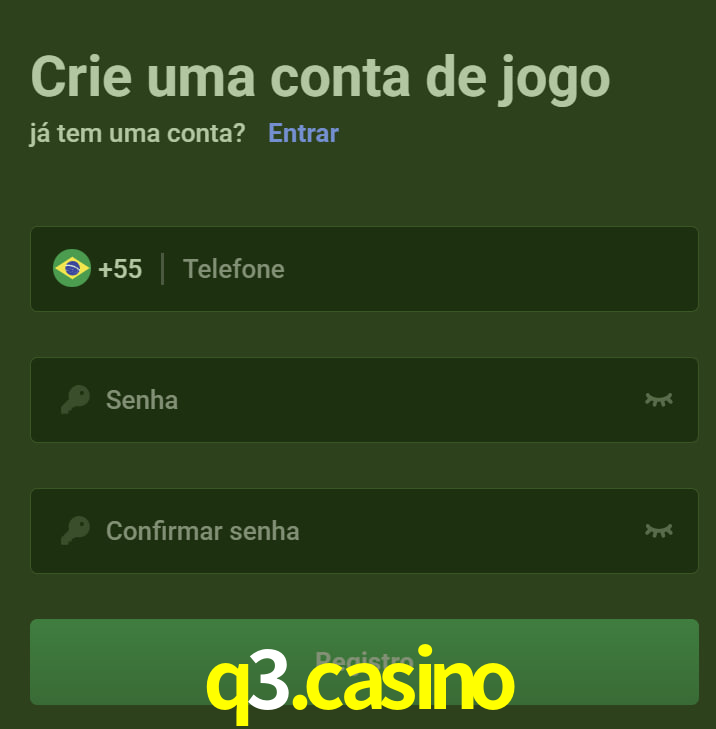Tap the Entrar link to log in
The height and width of the screenshot is (729, 716).
(303, 133)
